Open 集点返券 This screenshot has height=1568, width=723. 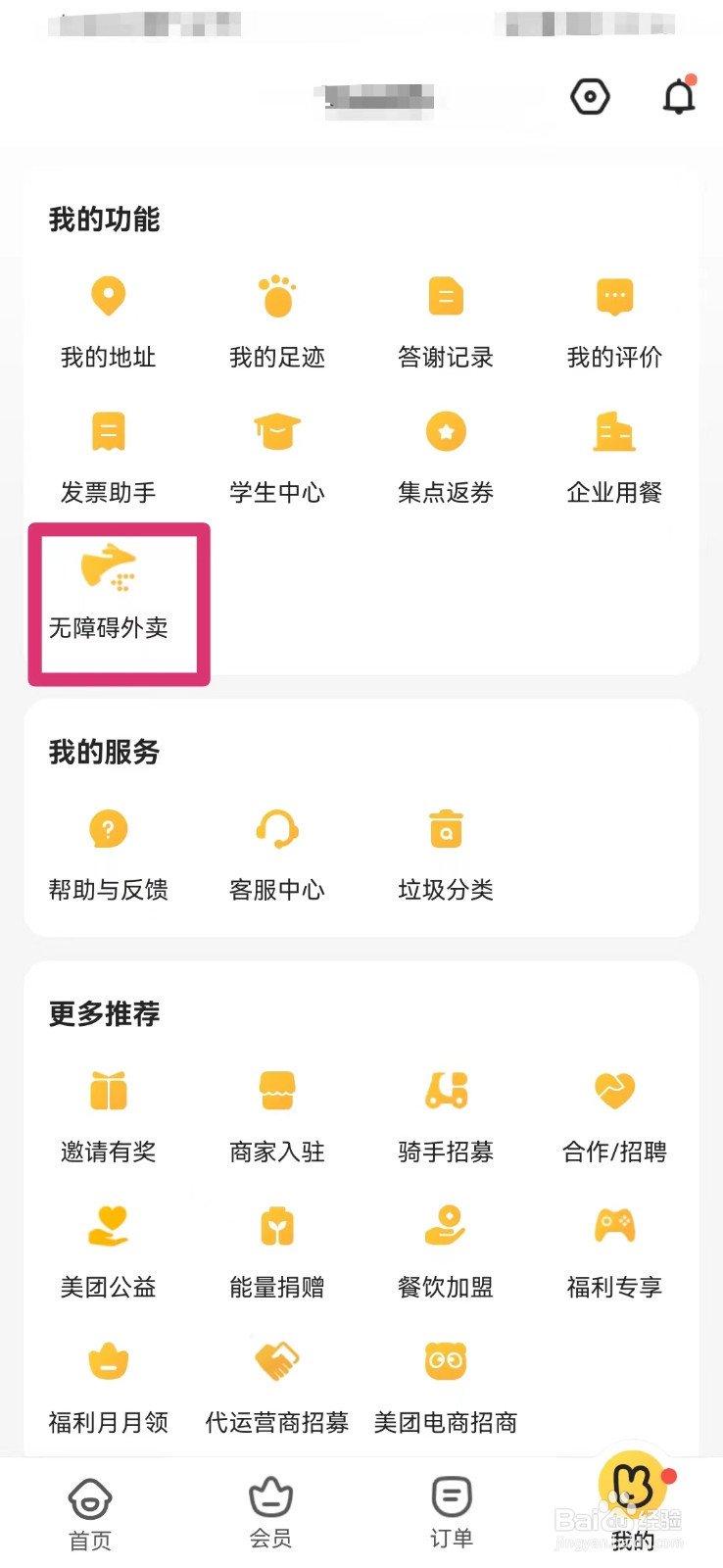[446, 459]
